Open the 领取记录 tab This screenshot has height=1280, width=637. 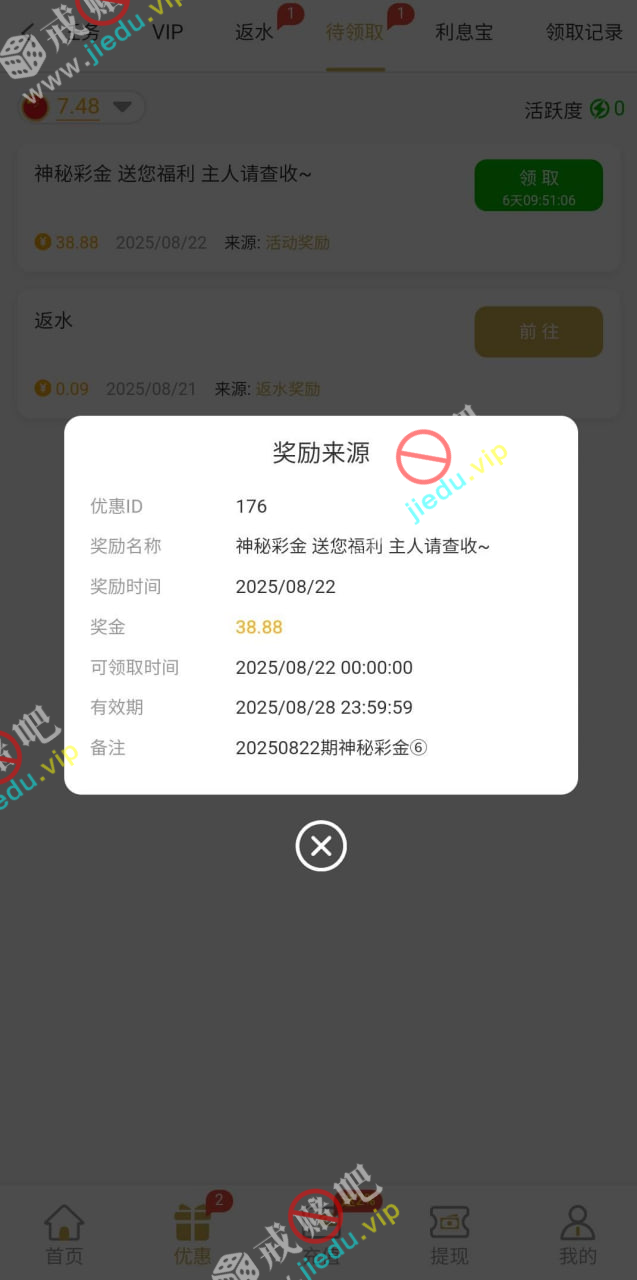(584, 32)
